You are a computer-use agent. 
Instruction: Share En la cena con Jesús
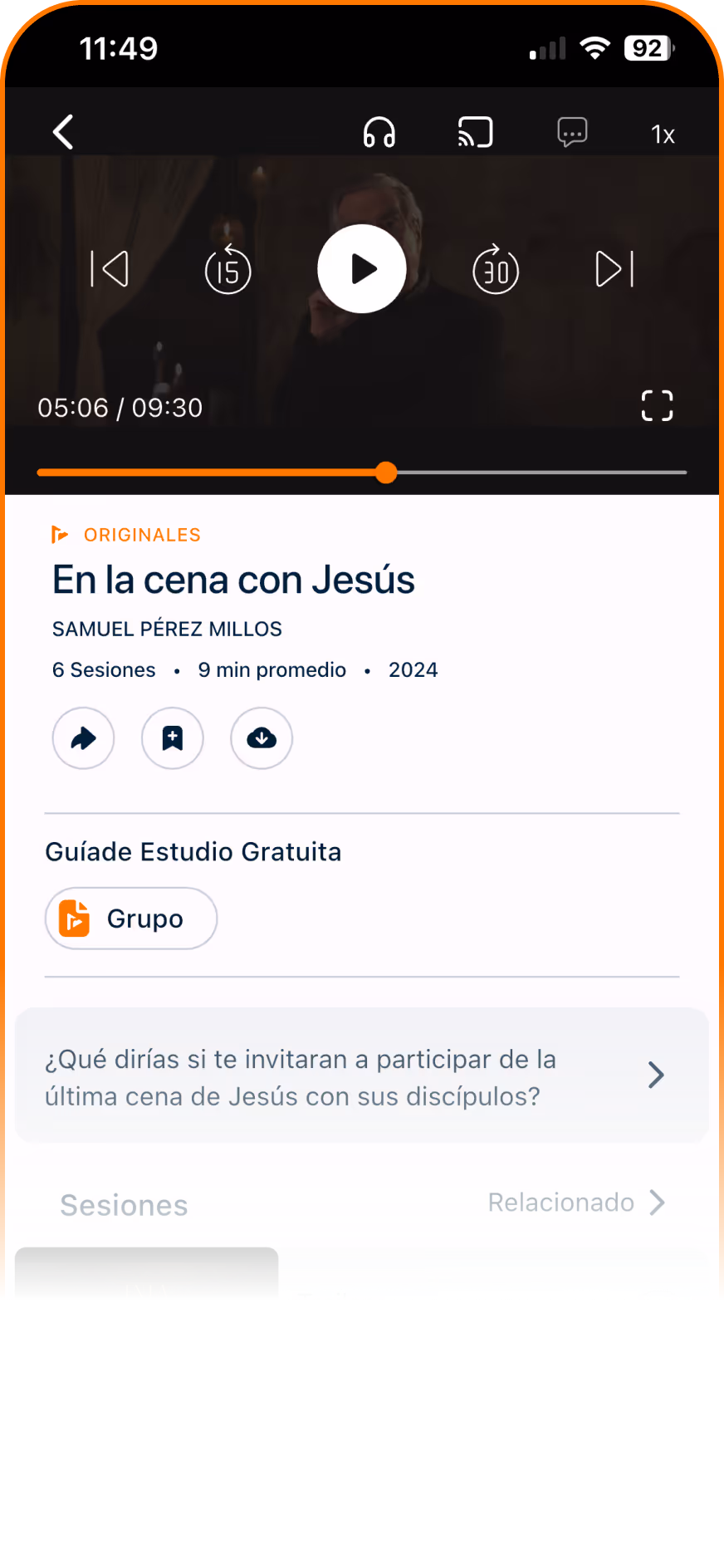(x=83, y=738)
